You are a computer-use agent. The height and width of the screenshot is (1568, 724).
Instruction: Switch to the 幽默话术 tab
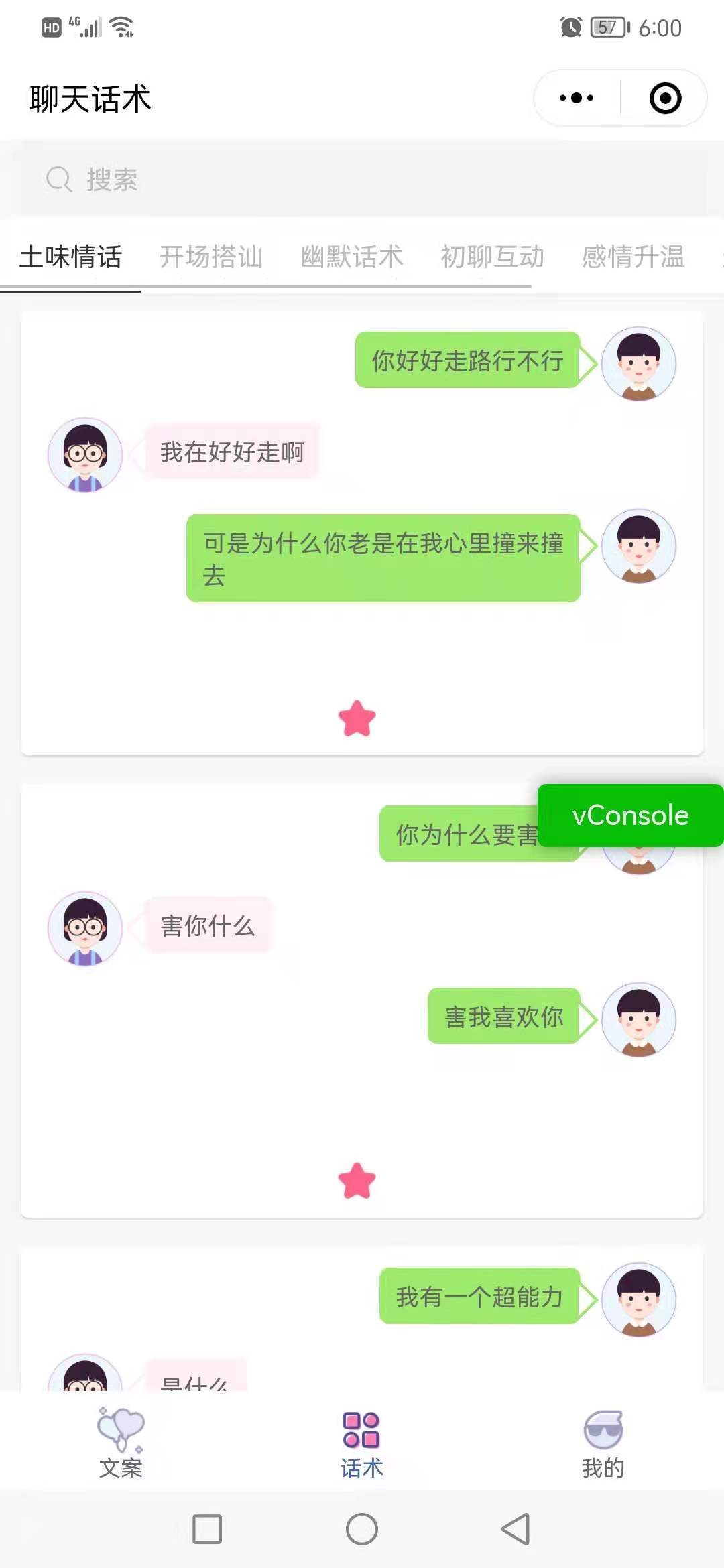click(x=352, y=257)
